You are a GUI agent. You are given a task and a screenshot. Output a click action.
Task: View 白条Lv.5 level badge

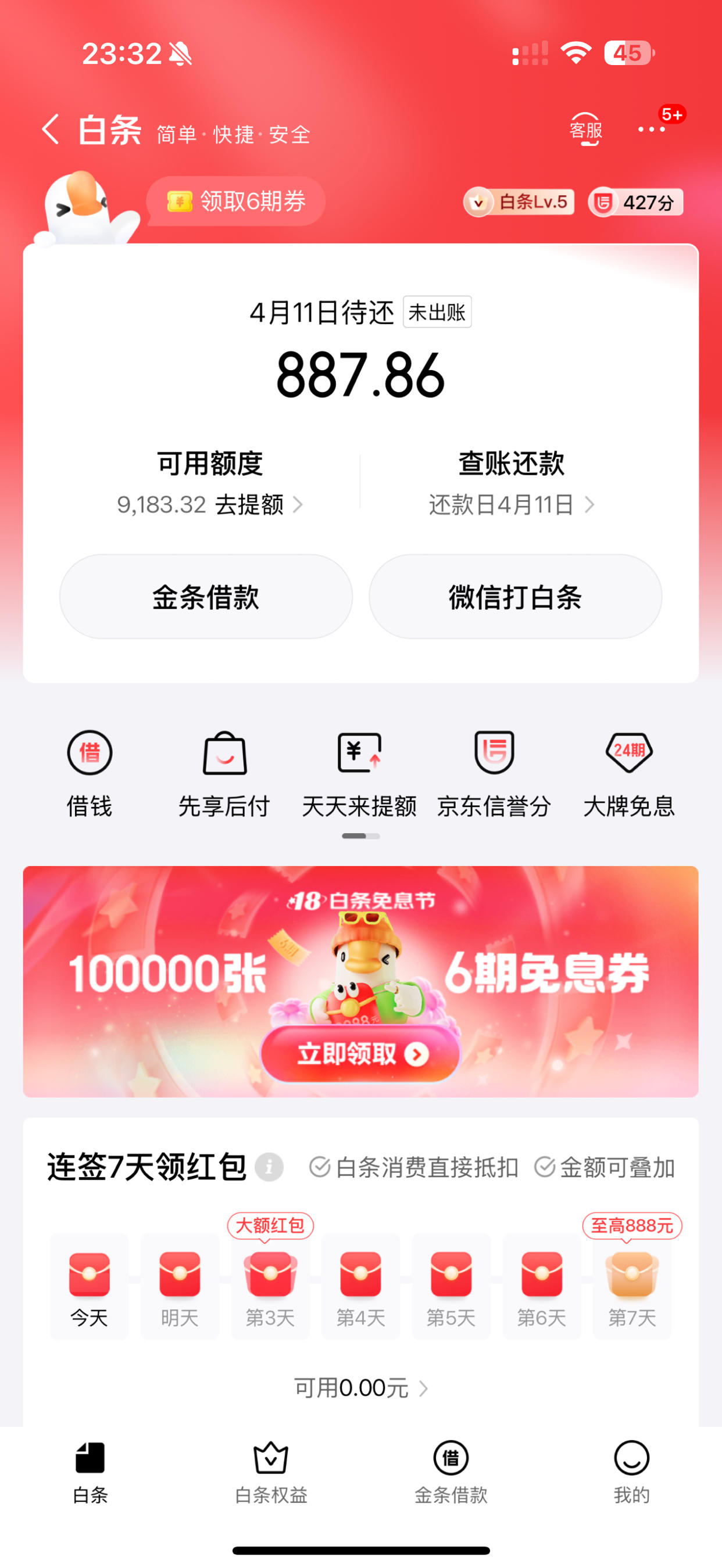519,202
